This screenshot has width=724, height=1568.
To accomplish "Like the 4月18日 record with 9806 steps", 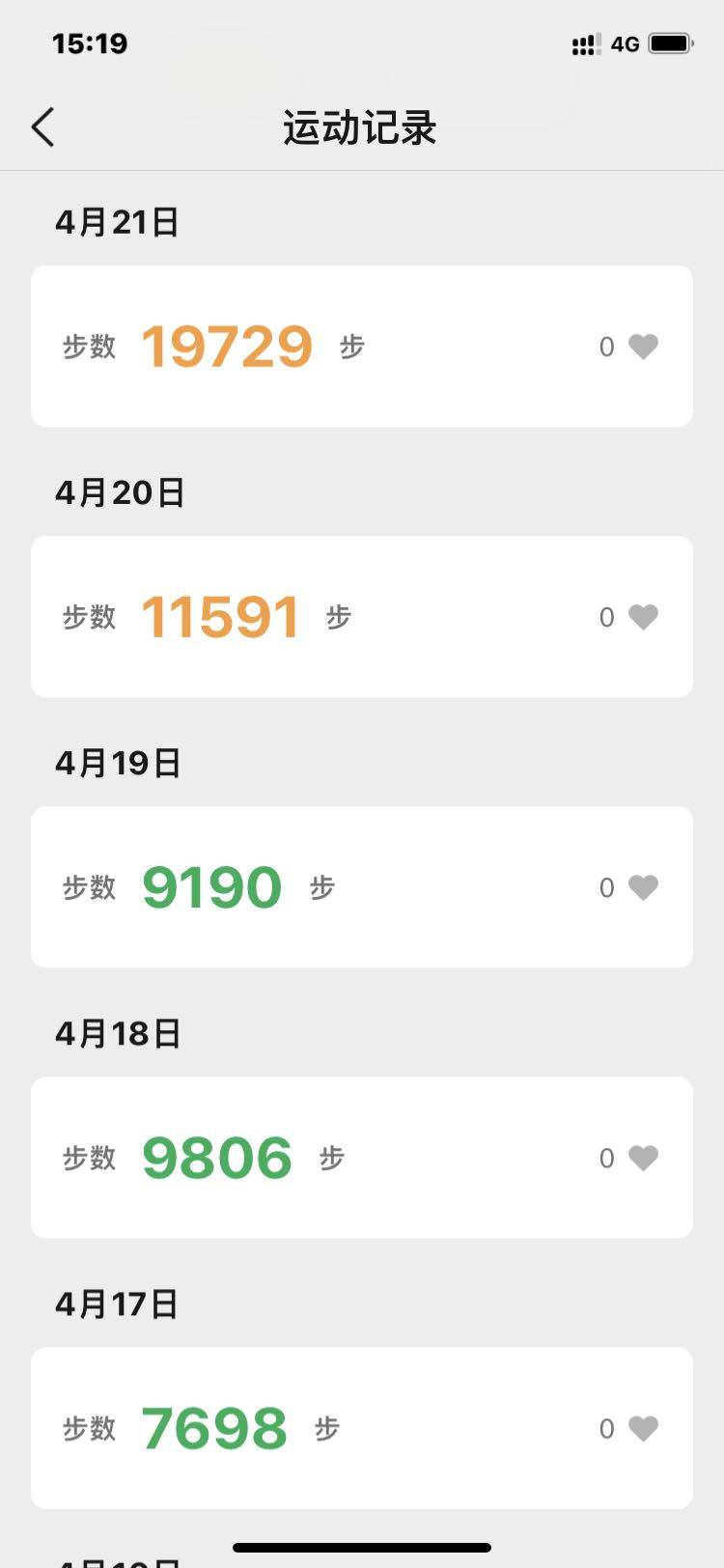I will [x=643, y=1158].
